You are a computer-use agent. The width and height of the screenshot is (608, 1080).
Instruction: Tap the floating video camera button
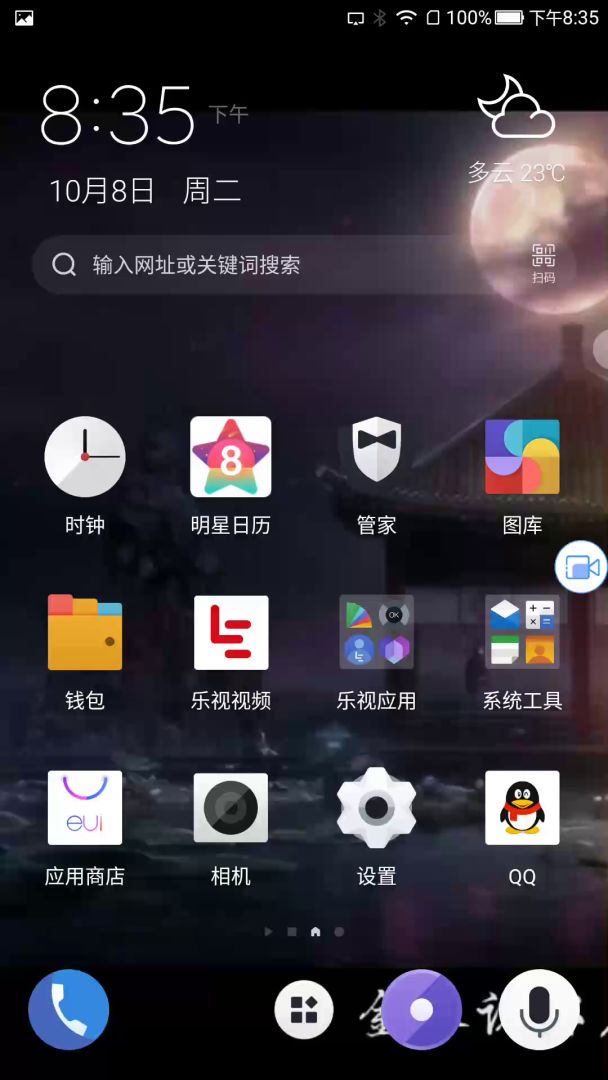coord(581,568)
